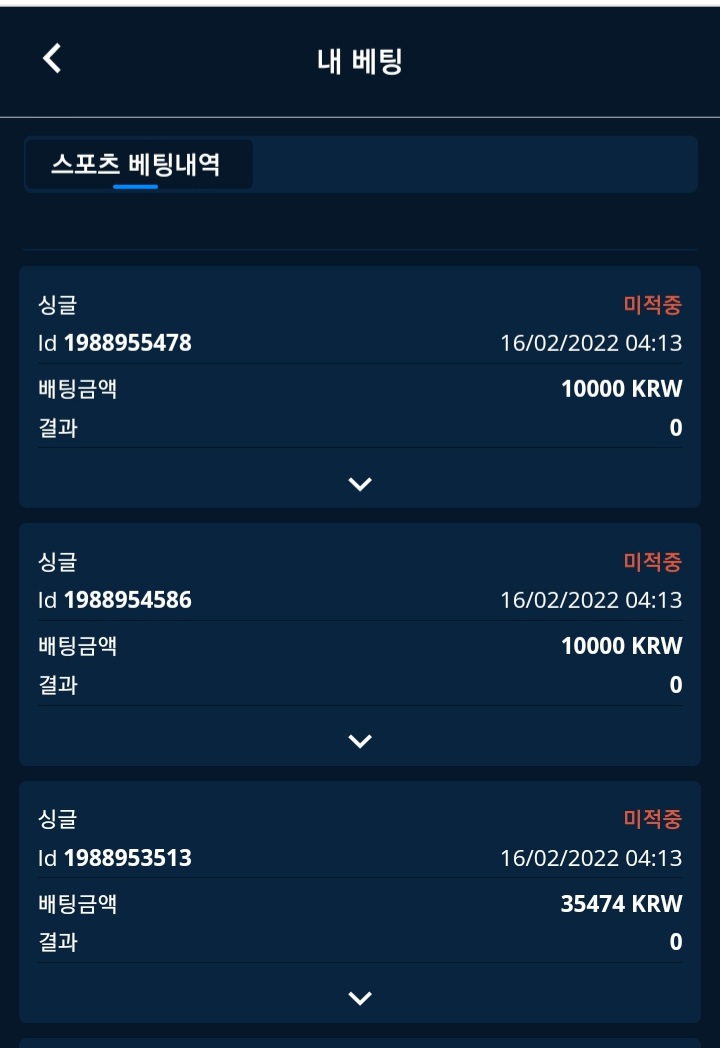Select the 스포츠 베팅내역 tab
Screen dimensions: 720x1048
[136, 164]
